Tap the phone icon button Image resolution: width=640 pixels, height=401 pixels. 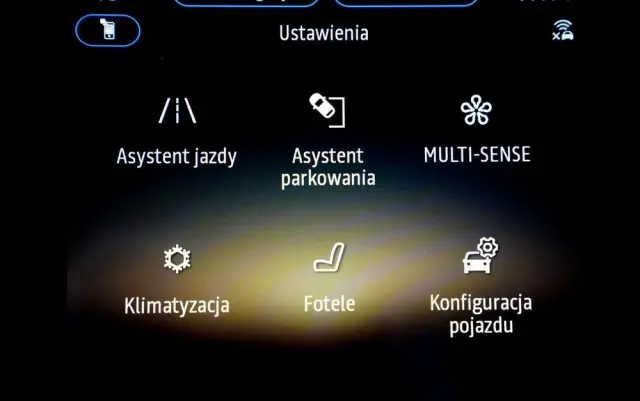point(108,31)
